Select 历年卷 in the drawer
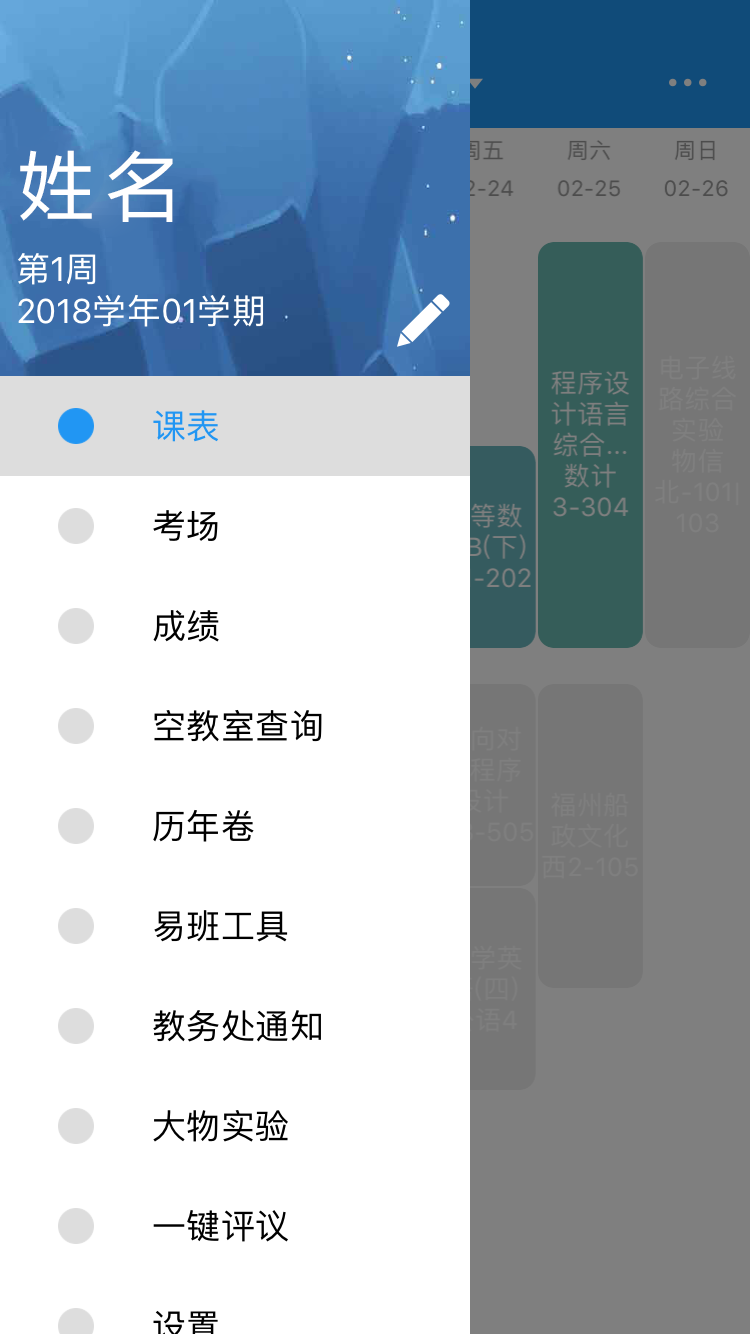Image resolution: width=750 pixels, height=1334 pixels. click(235, 826)
